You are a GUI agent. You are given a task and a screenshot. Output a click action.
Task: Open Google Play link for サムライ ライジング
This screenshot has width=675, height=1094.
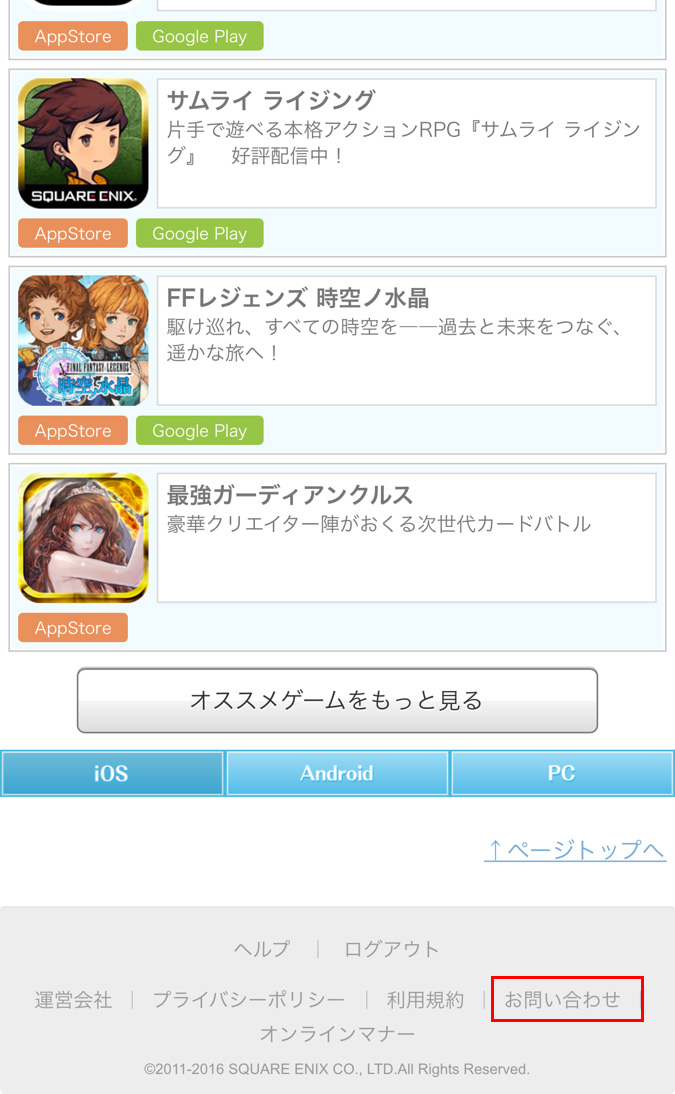[199, 233]
